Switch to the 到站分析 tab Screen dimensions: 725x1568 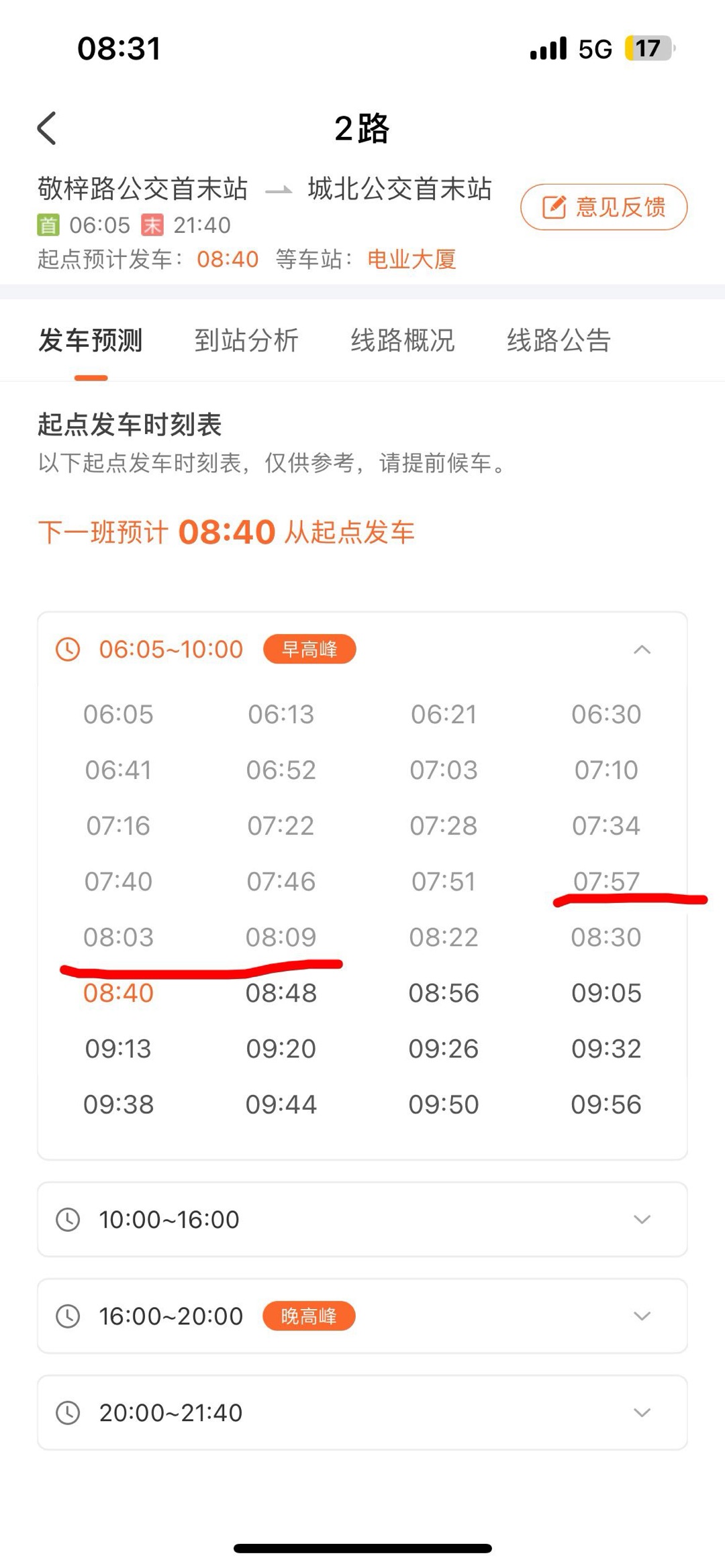pyautogui.click(x=246, y=341)
